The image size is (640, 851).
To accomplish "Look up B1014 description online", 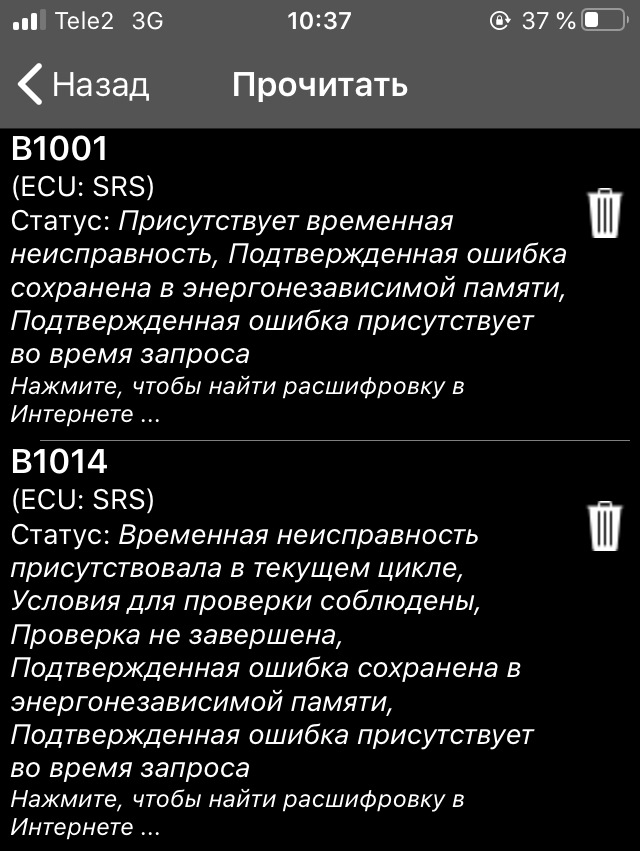I will tap(237, 813).
